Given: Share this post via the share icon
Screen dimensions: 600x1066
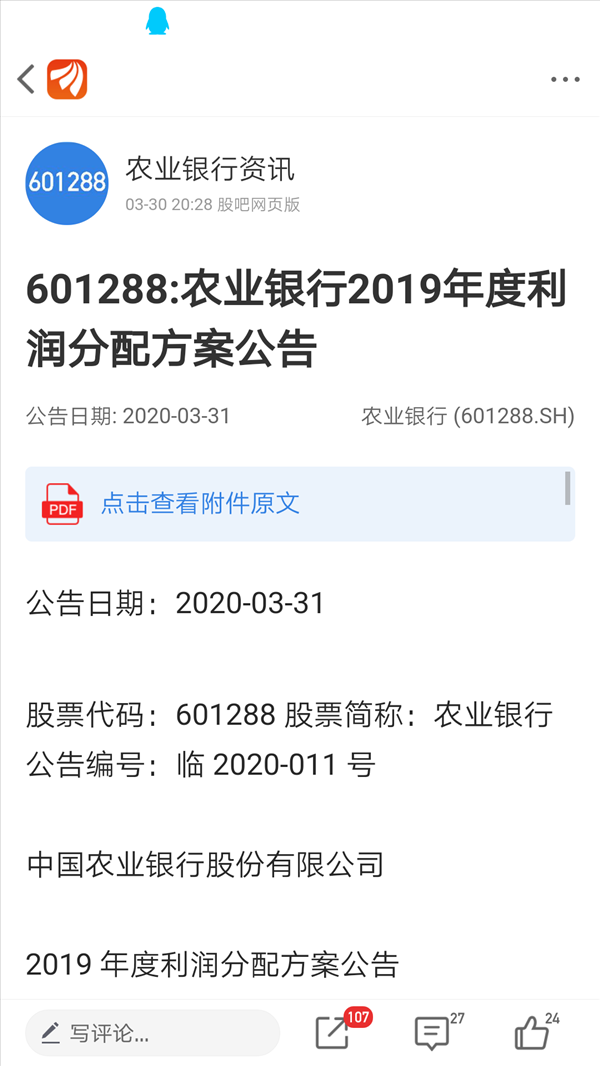Looking at the screenshot, I should coord(333,1033).
